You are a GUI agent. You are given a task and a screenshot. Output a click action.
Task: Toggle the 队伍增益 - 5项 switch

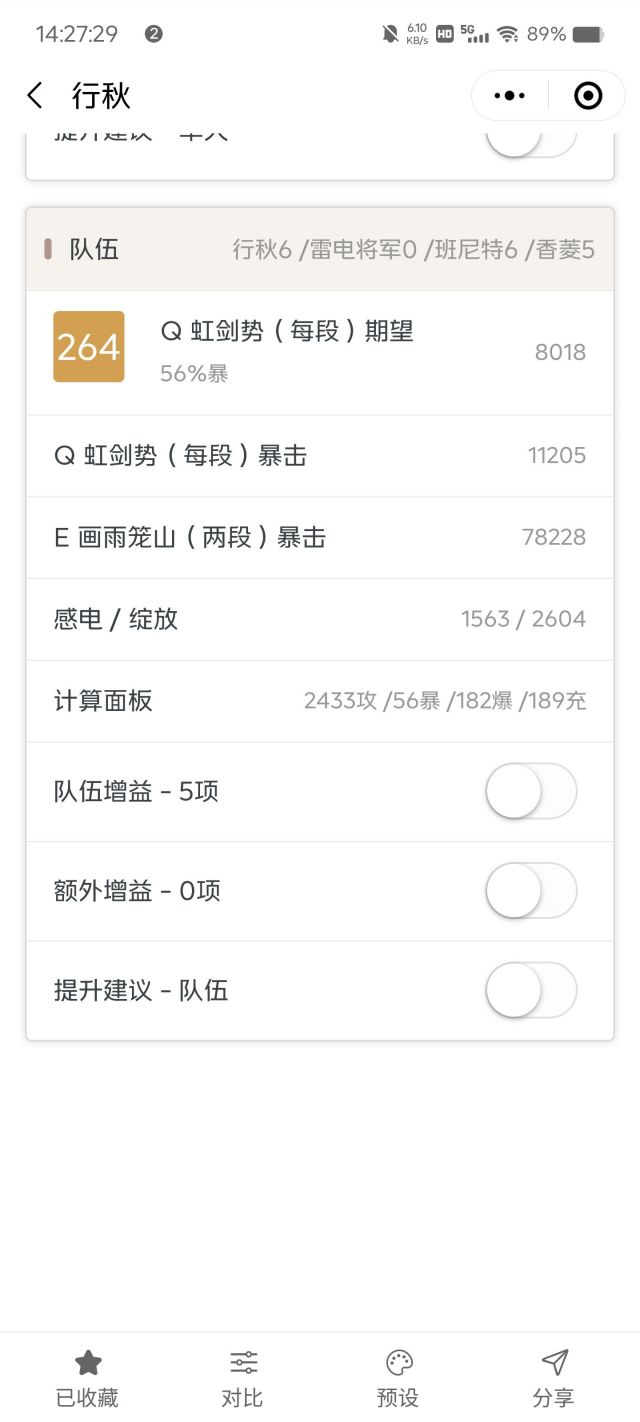click(x=531, y=792)
